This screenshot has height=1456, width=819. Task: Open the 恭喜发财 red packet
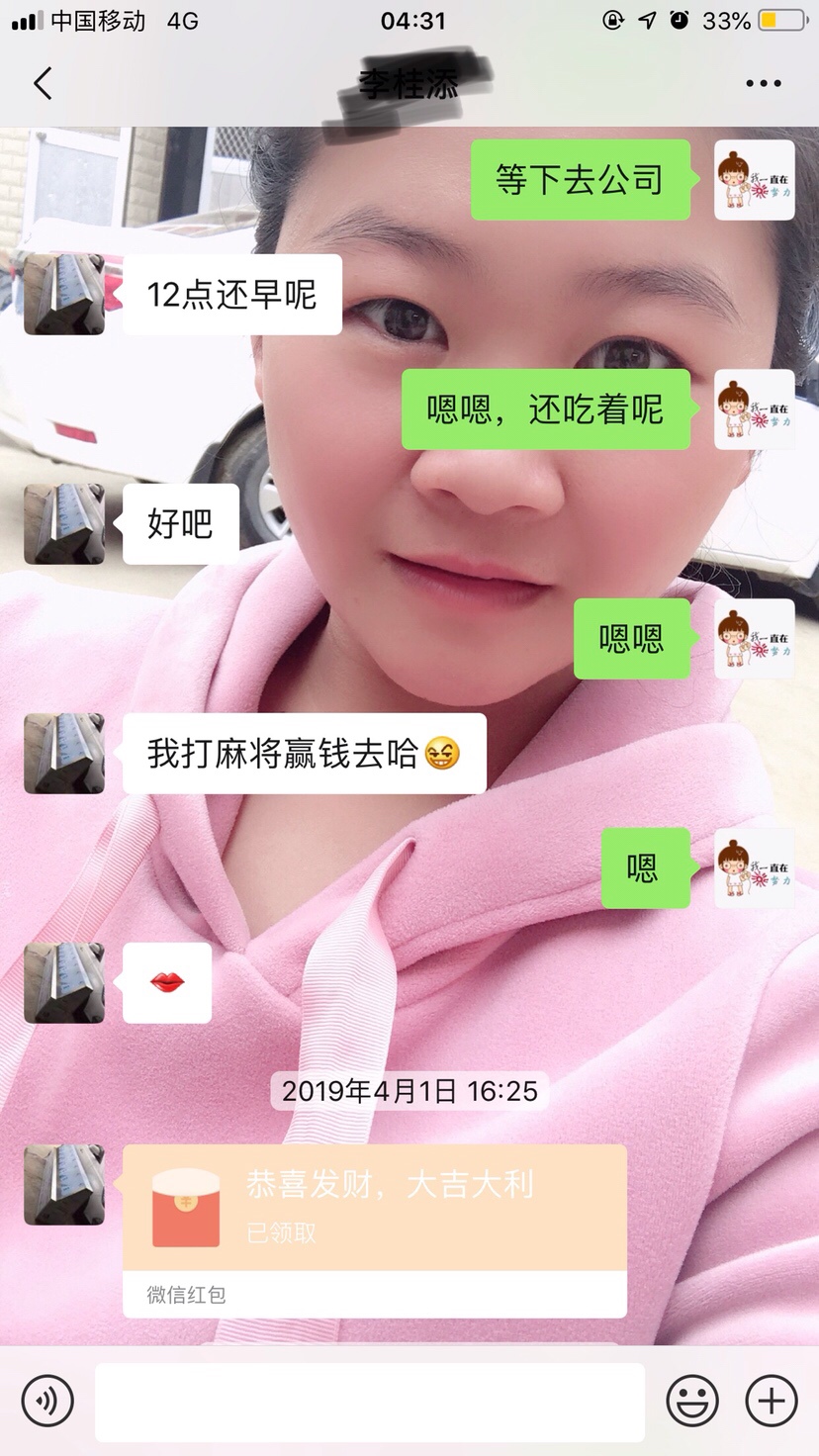click(374, 1209)
